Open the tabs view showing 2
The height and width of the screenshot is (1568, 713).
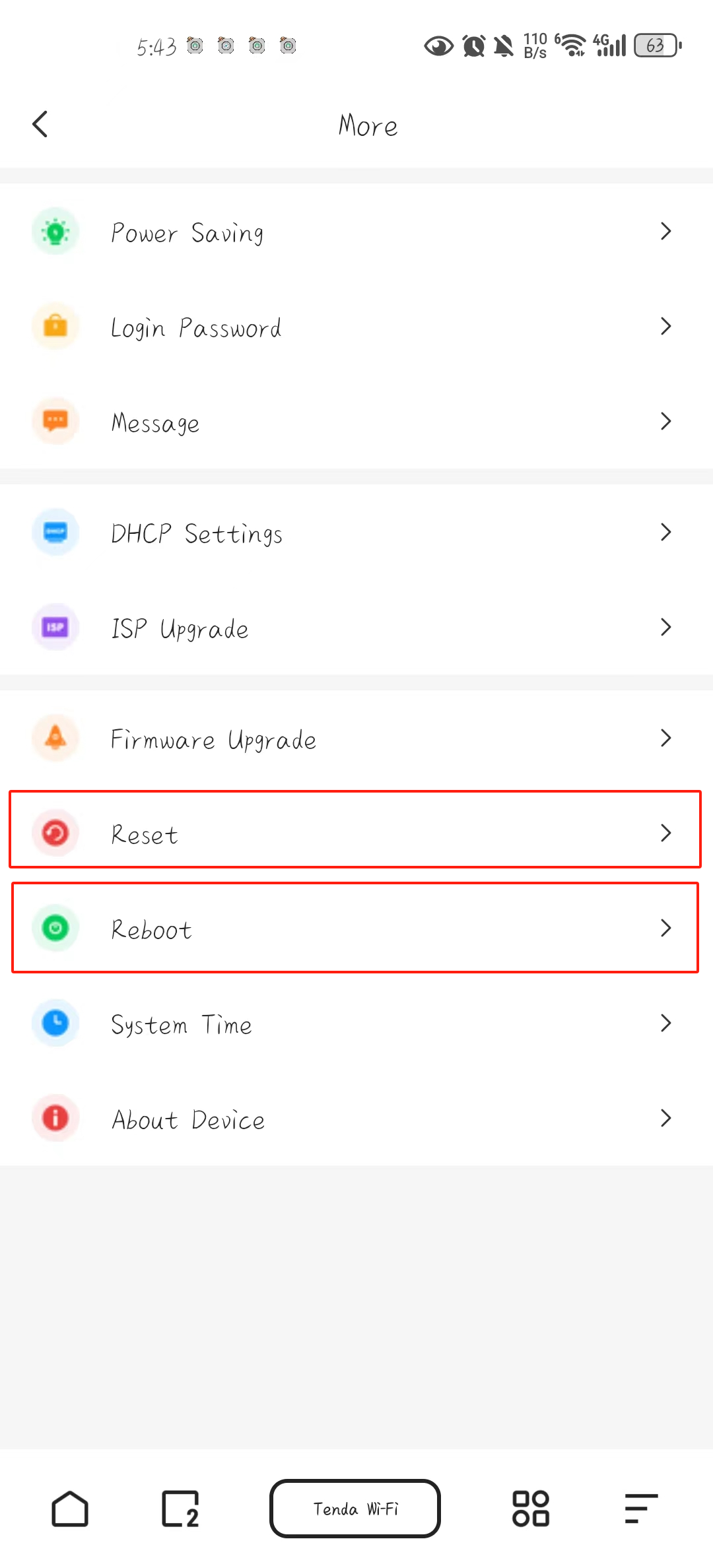tap(180, 1509)
